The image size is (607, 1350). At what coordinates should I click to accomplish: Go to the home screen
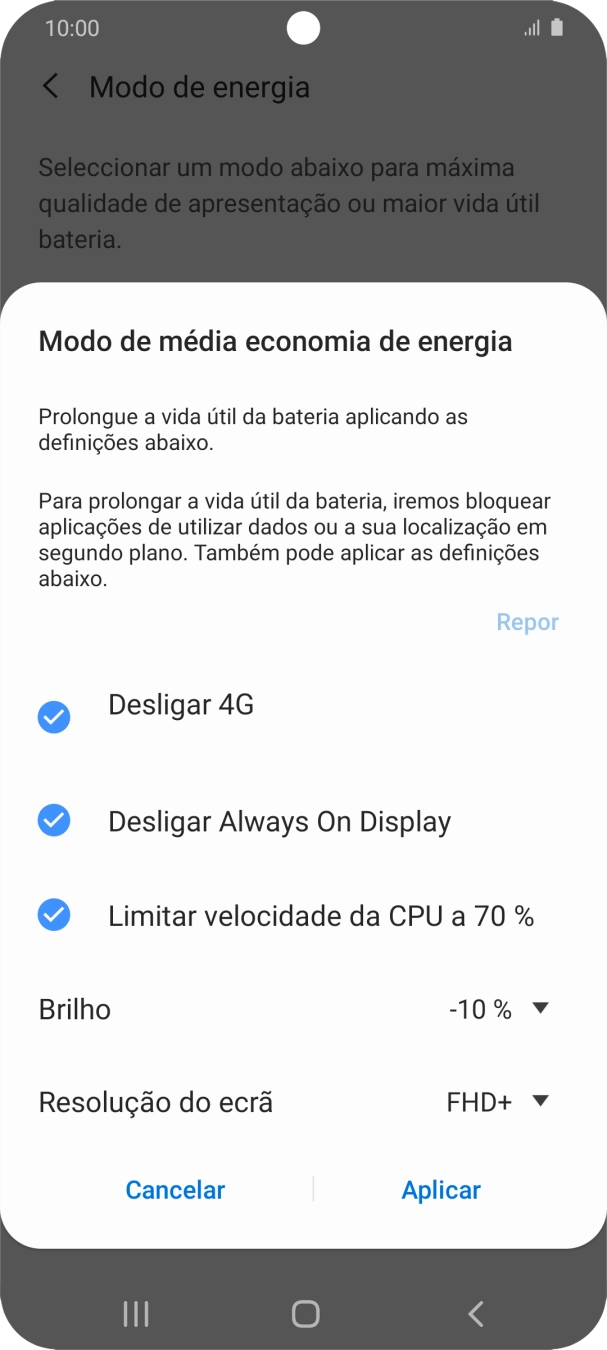point(305,1313)
